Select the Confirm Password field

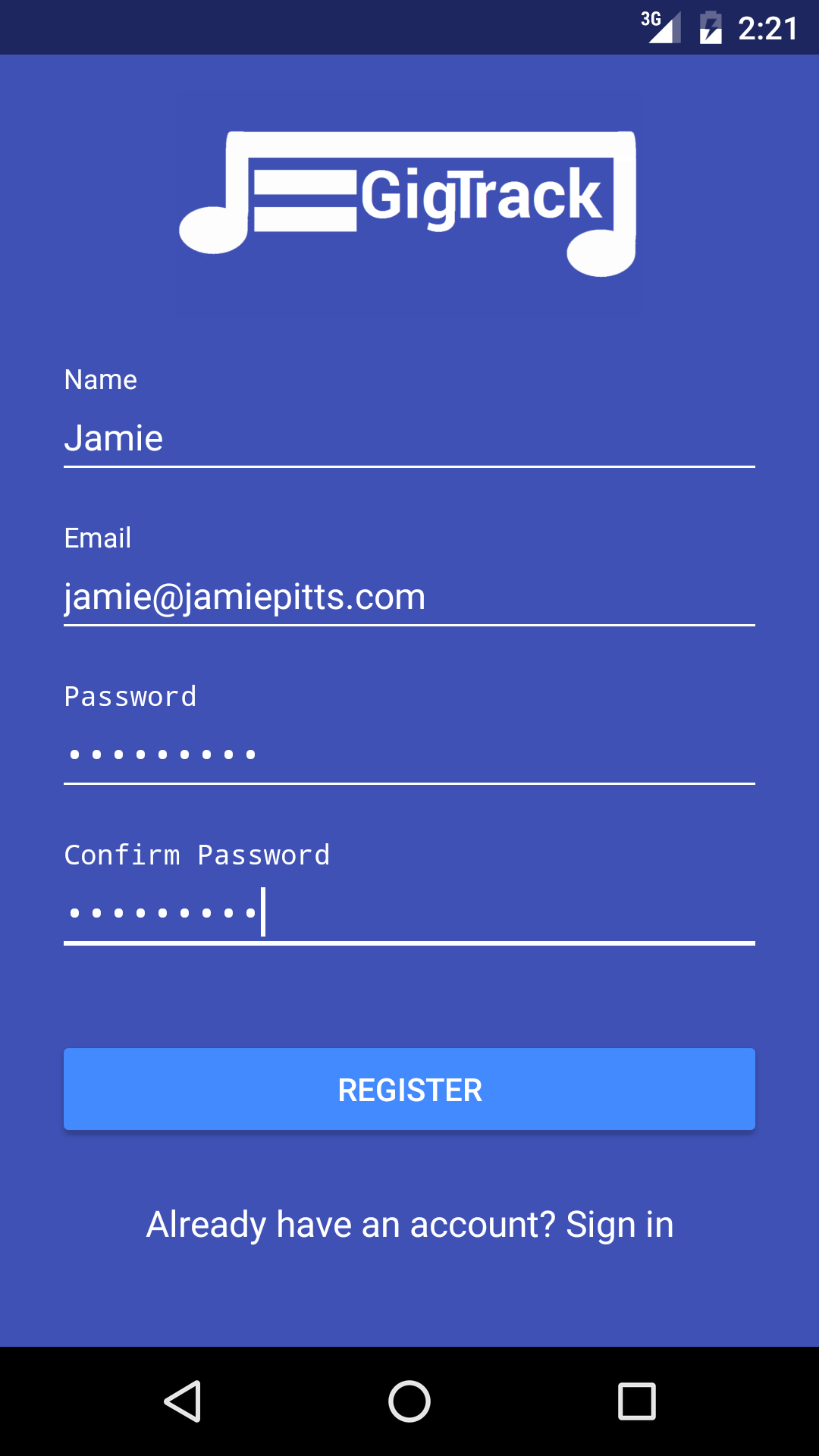[409, 915]
